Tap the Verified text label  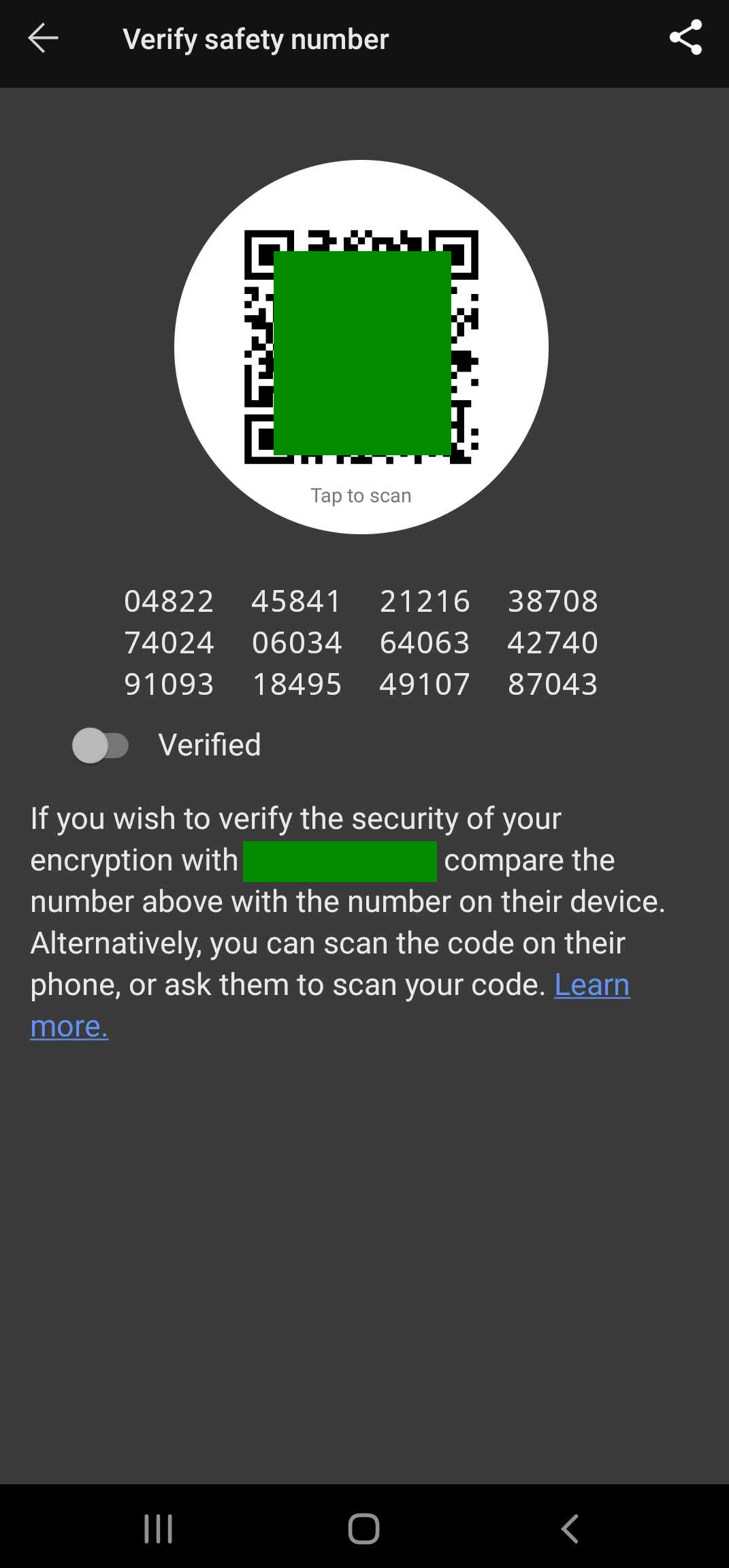pos(210,745)
